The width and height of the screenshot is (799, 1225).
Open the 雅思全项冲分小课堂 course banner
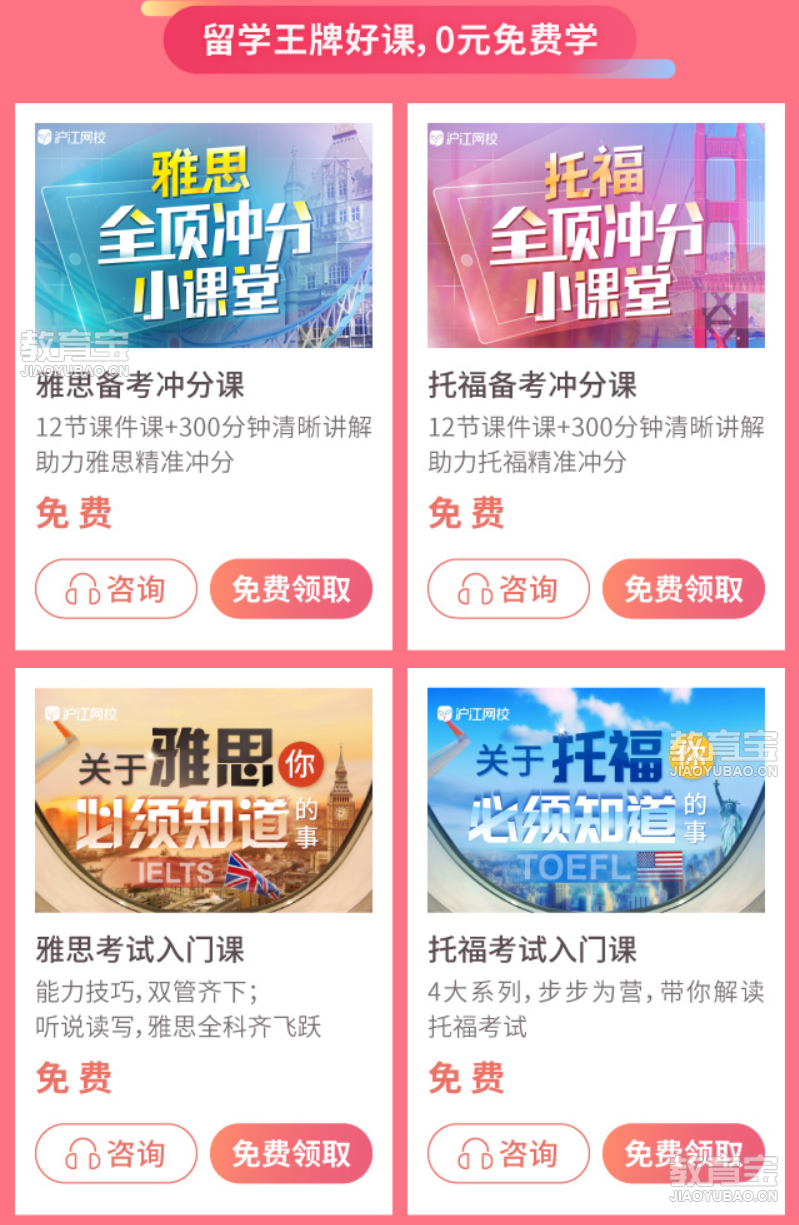203,235
